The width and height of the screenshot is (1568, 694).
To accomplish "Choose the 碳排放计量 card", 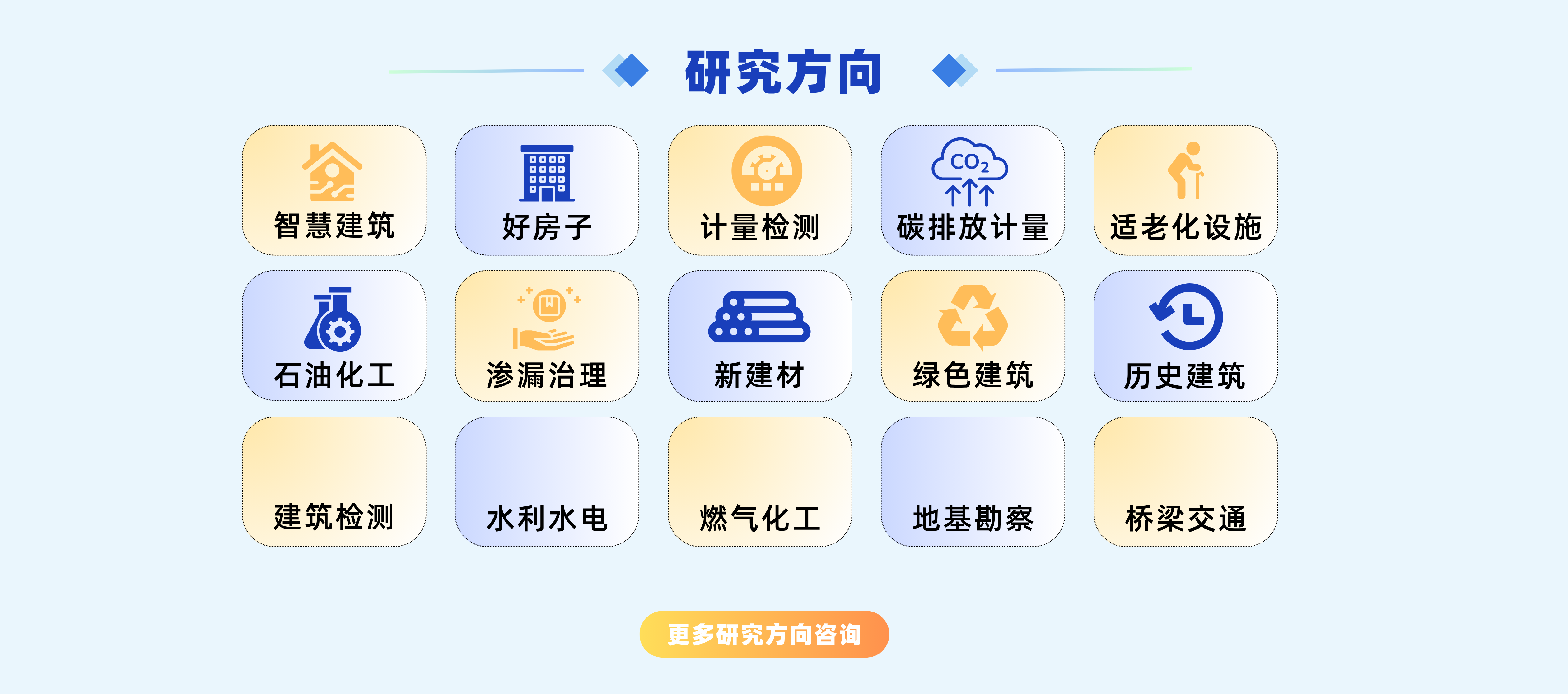I will [973, 191].
